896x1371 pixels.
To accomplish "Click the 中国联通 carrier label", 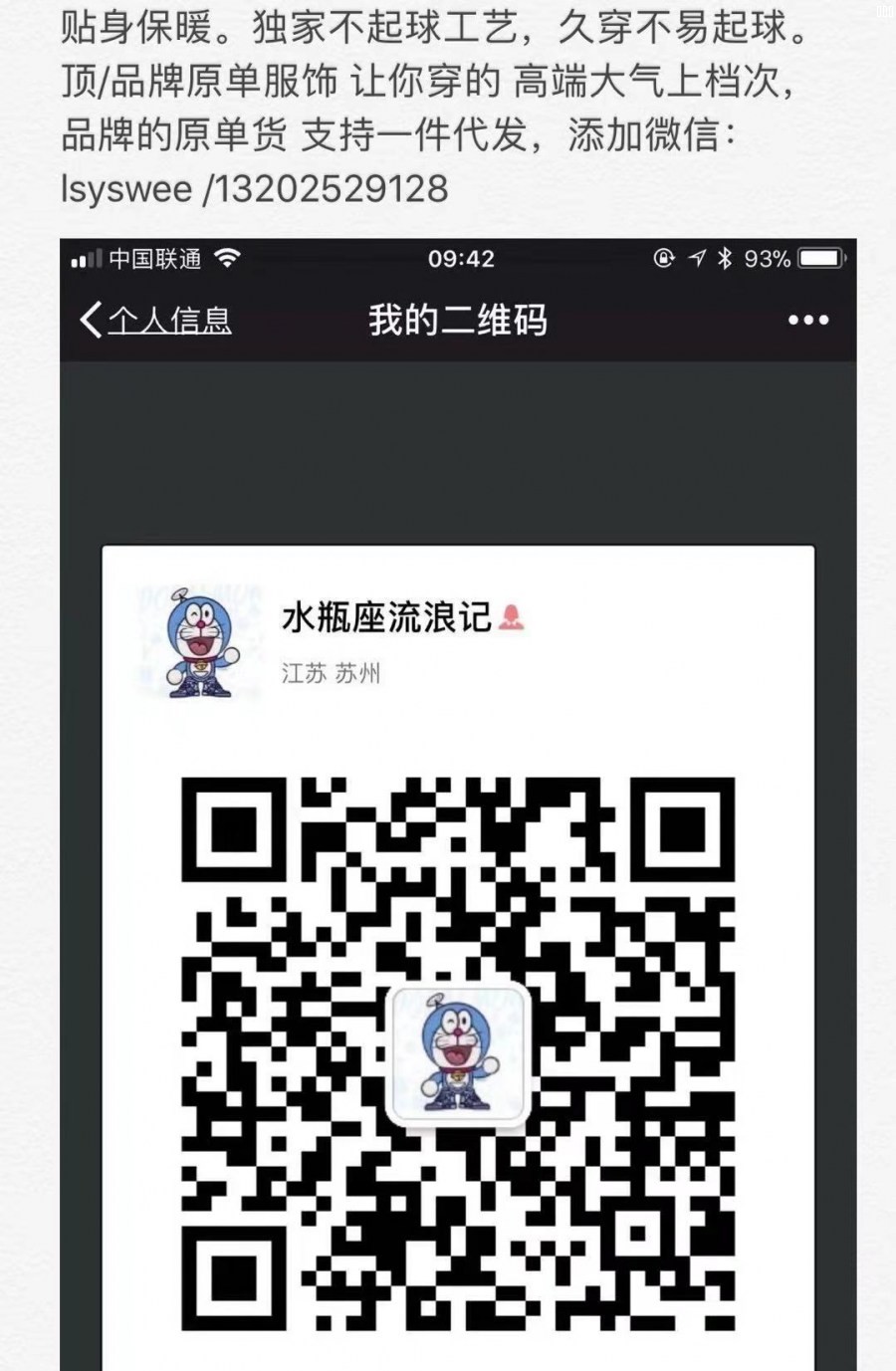I will (153, 259).
